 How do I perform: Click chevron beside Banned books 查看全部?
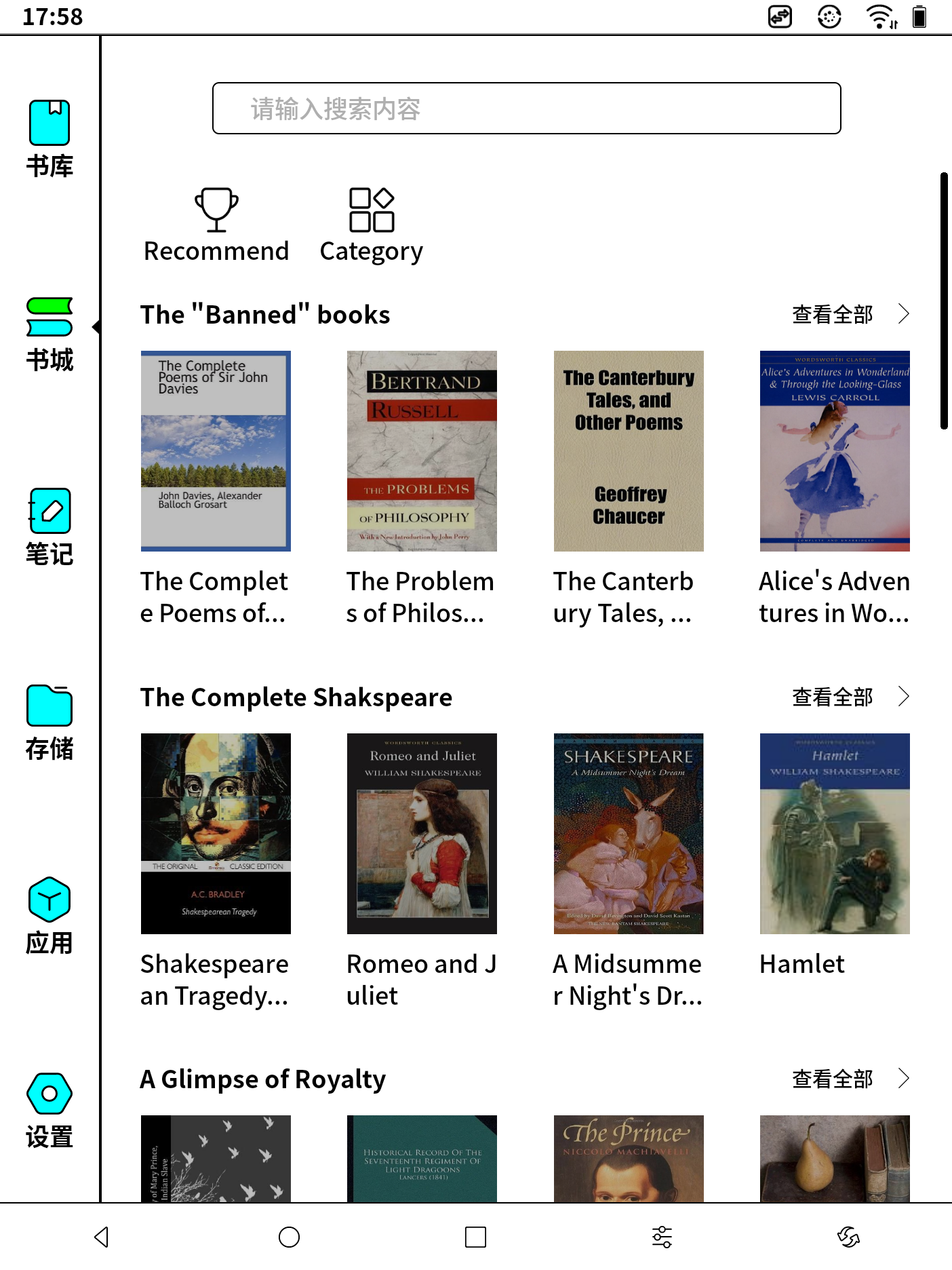click(905, 313)
